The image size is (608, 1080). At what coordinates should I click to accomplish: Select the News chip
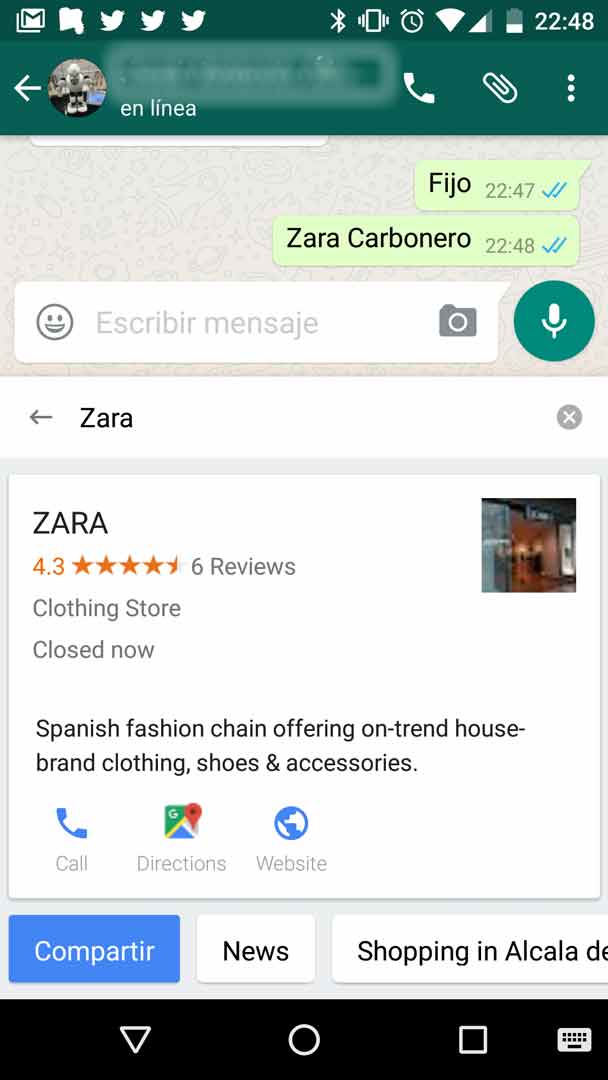pos(255,951)
